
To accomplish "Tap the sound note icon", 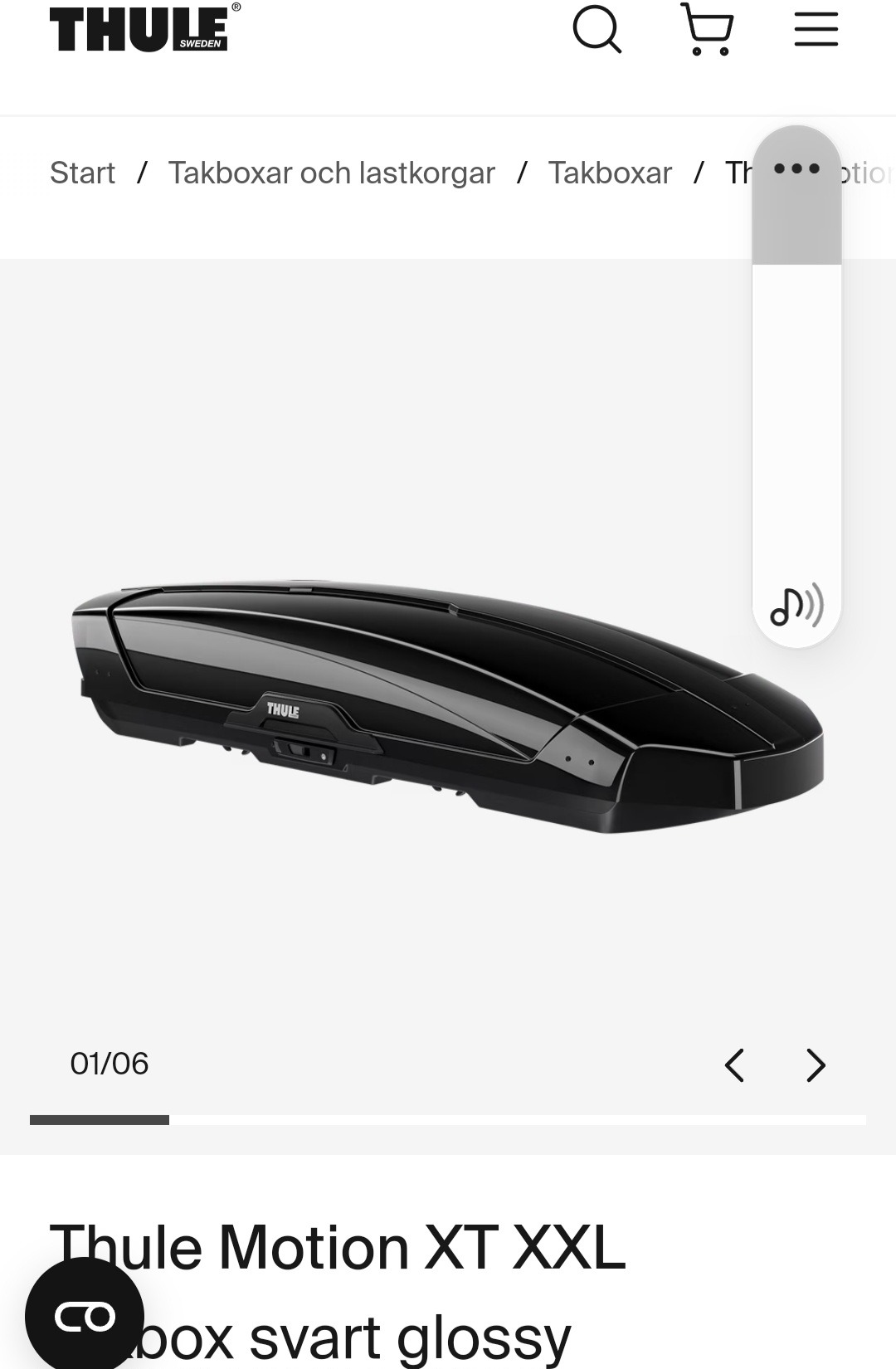I will [x=796, y=605].
